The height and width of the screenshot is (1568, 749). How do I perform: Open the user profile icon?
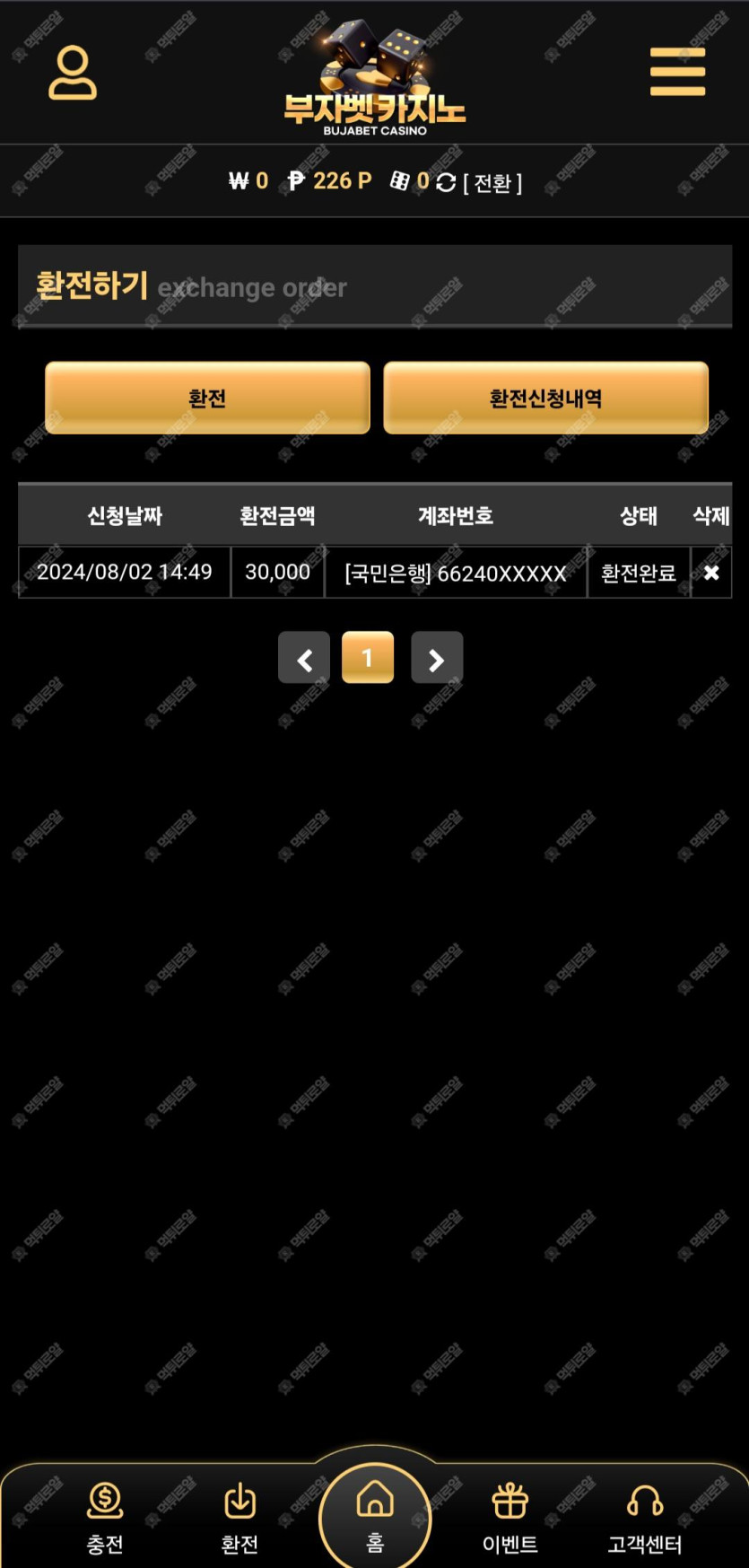pyautogui.click(x=73, y=73)
